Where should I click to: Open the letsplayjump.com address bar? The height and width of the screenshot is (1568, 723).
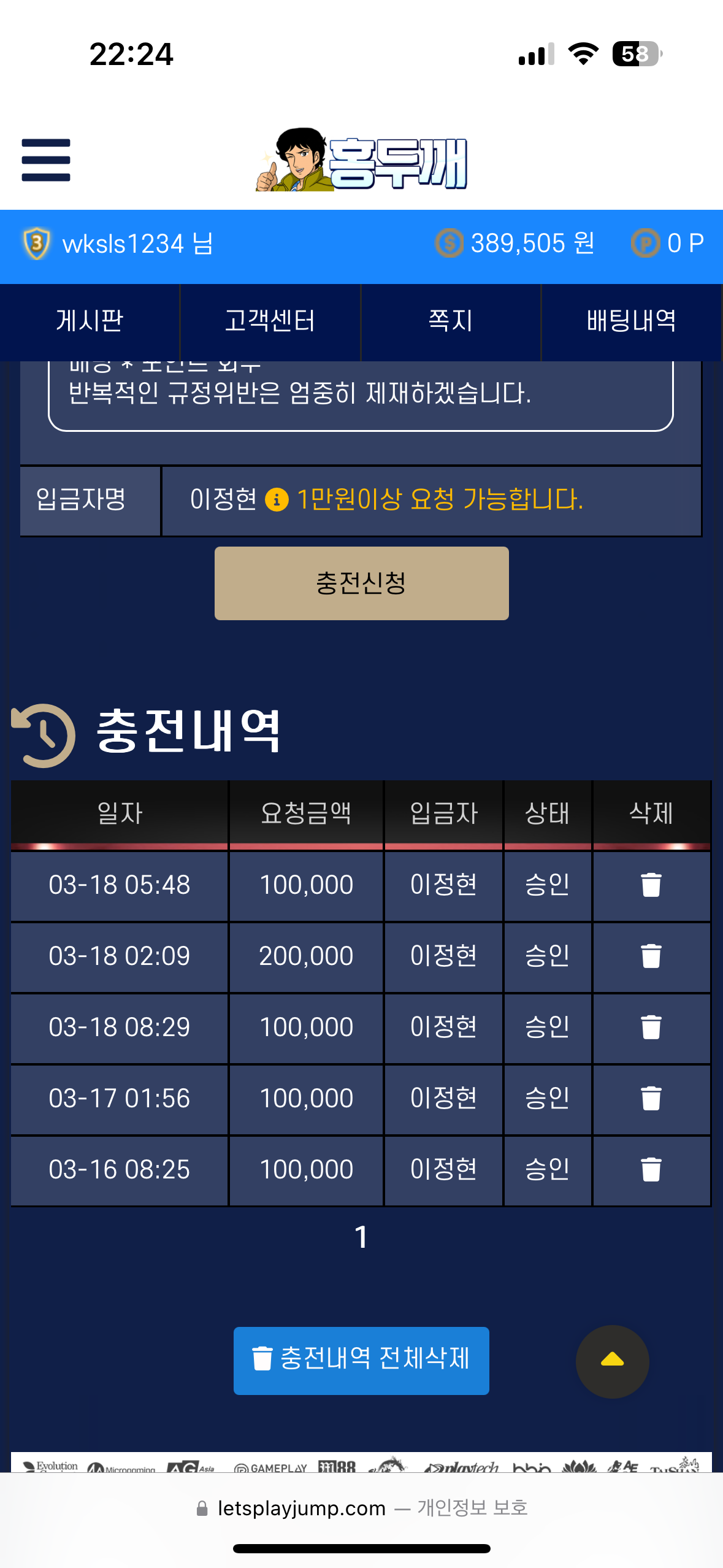362,1508
